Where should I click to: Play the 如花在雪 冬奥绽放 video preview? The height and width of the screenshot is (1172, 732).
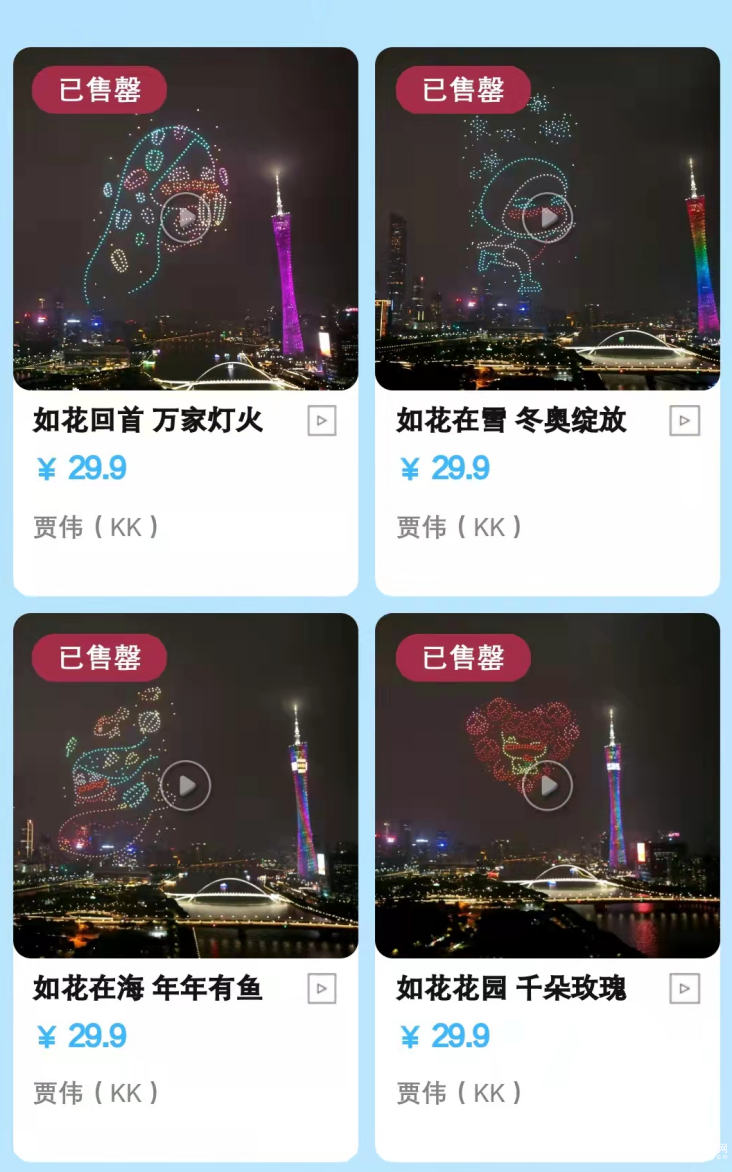point(548,218)
